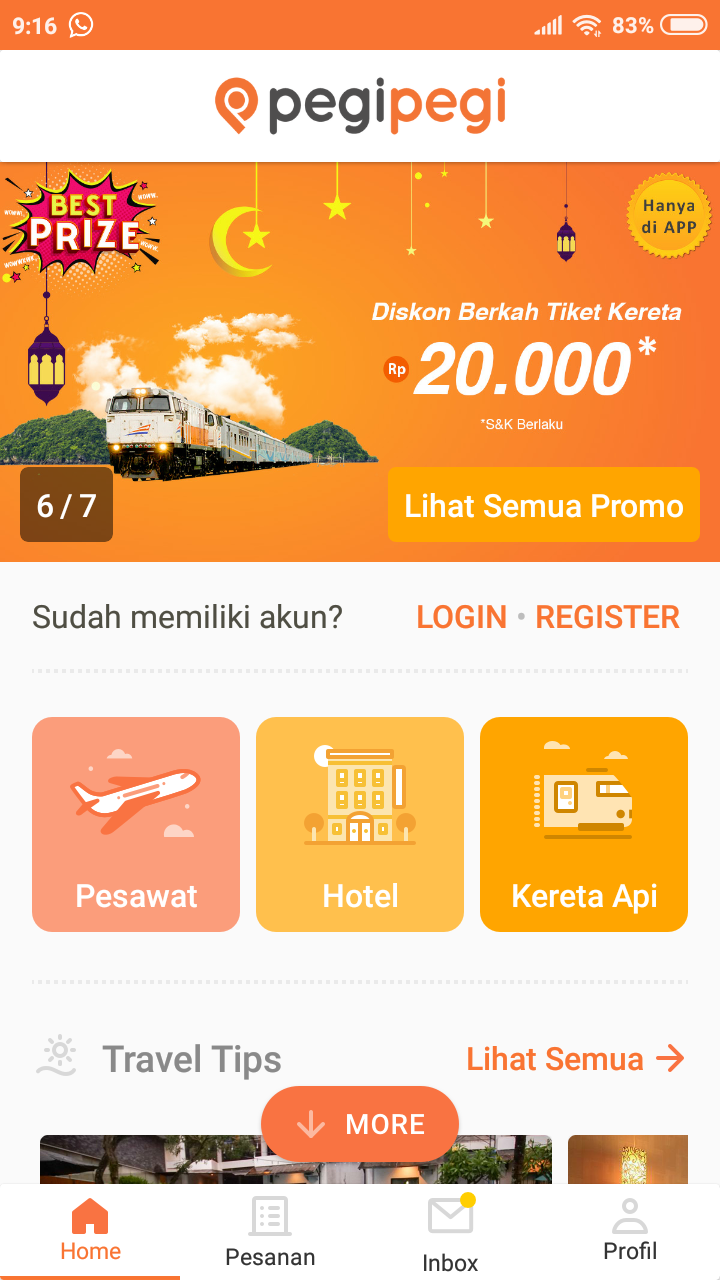
Task: Open the LOGIN link
Action: pos(461,617)
